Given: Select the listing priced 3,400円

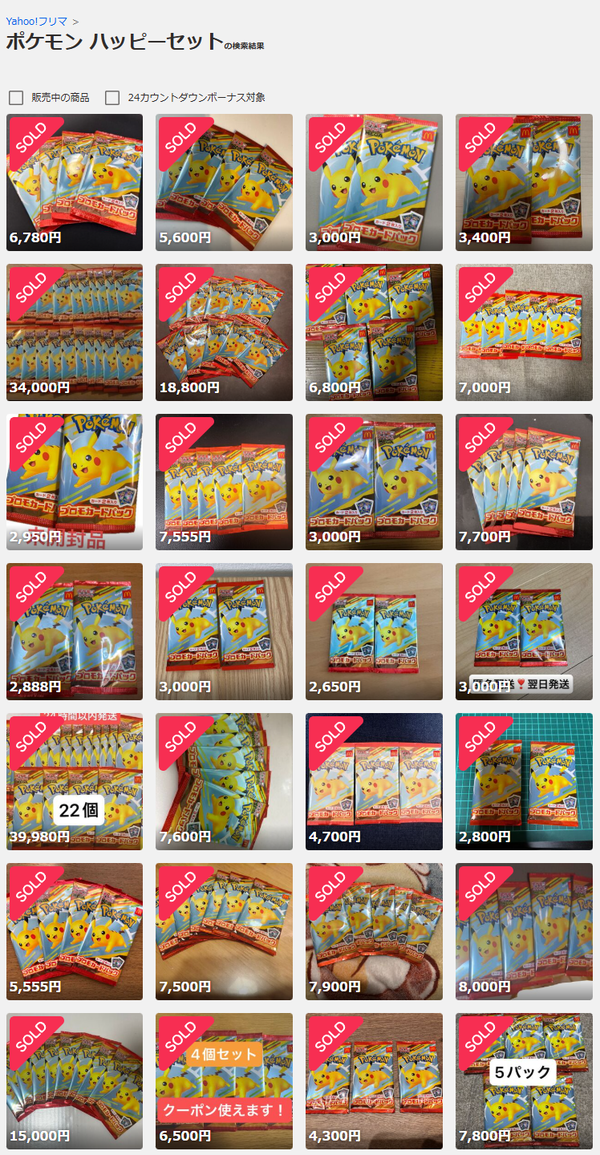Looking at the screenshot, I should pyautogui.click(x=523, y=183).
